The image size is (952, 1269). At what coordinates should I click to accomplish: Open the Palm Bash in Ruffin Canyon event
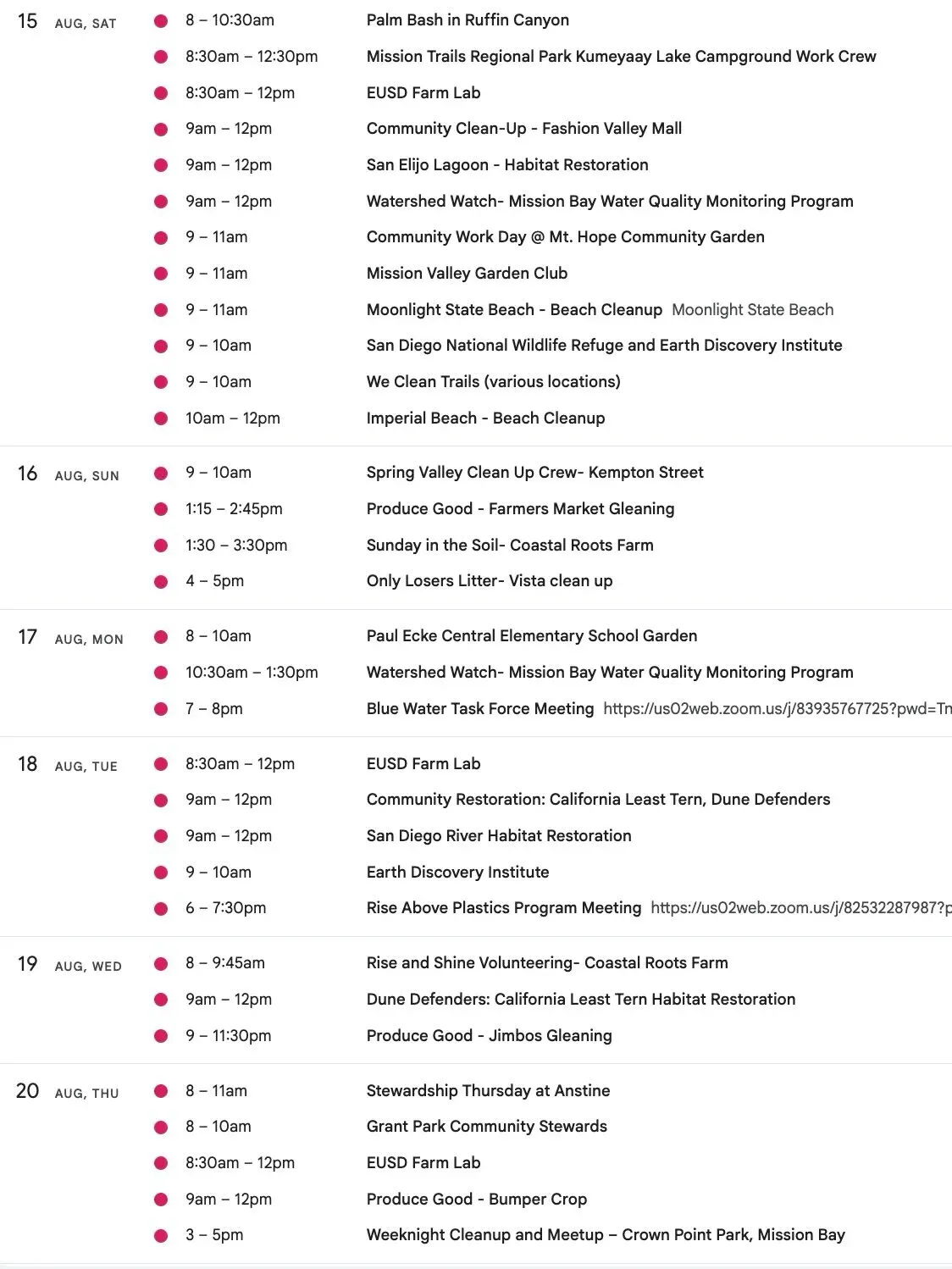[468, 20]
